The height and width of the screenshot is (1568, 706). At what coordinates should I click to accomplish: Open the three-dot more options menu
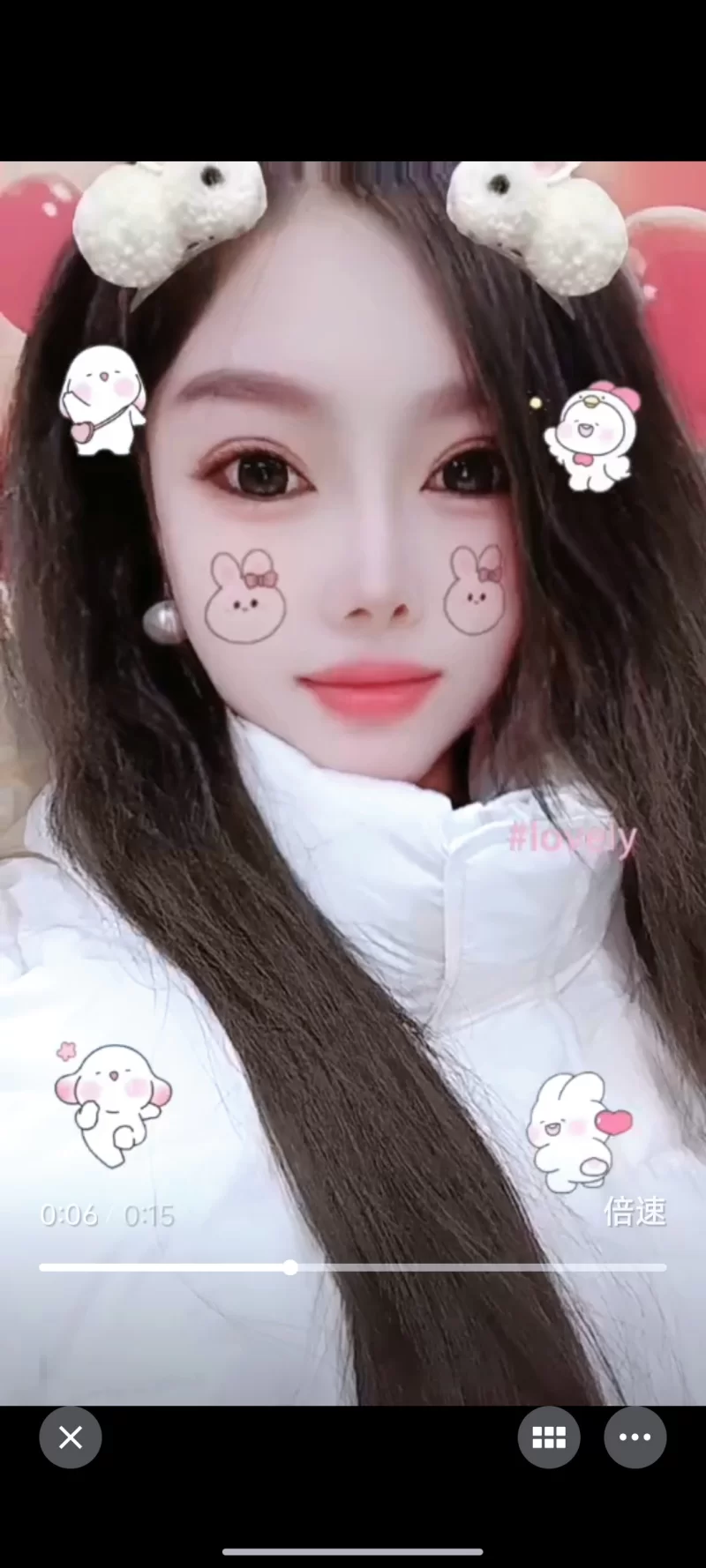(x=635, y=1437)
